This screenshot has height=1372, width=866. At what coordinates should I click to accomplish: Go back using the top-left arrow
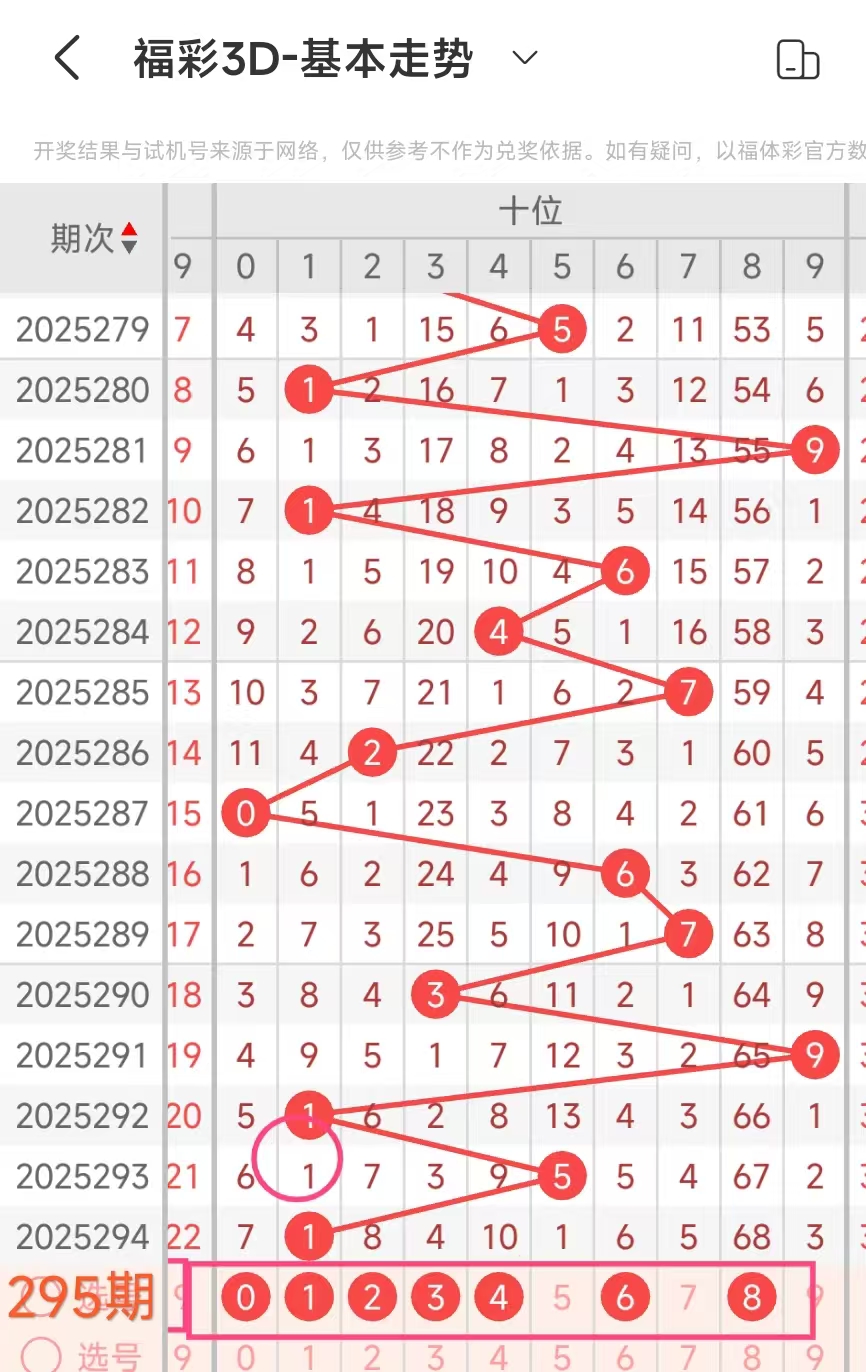click(x=67, y=59)
